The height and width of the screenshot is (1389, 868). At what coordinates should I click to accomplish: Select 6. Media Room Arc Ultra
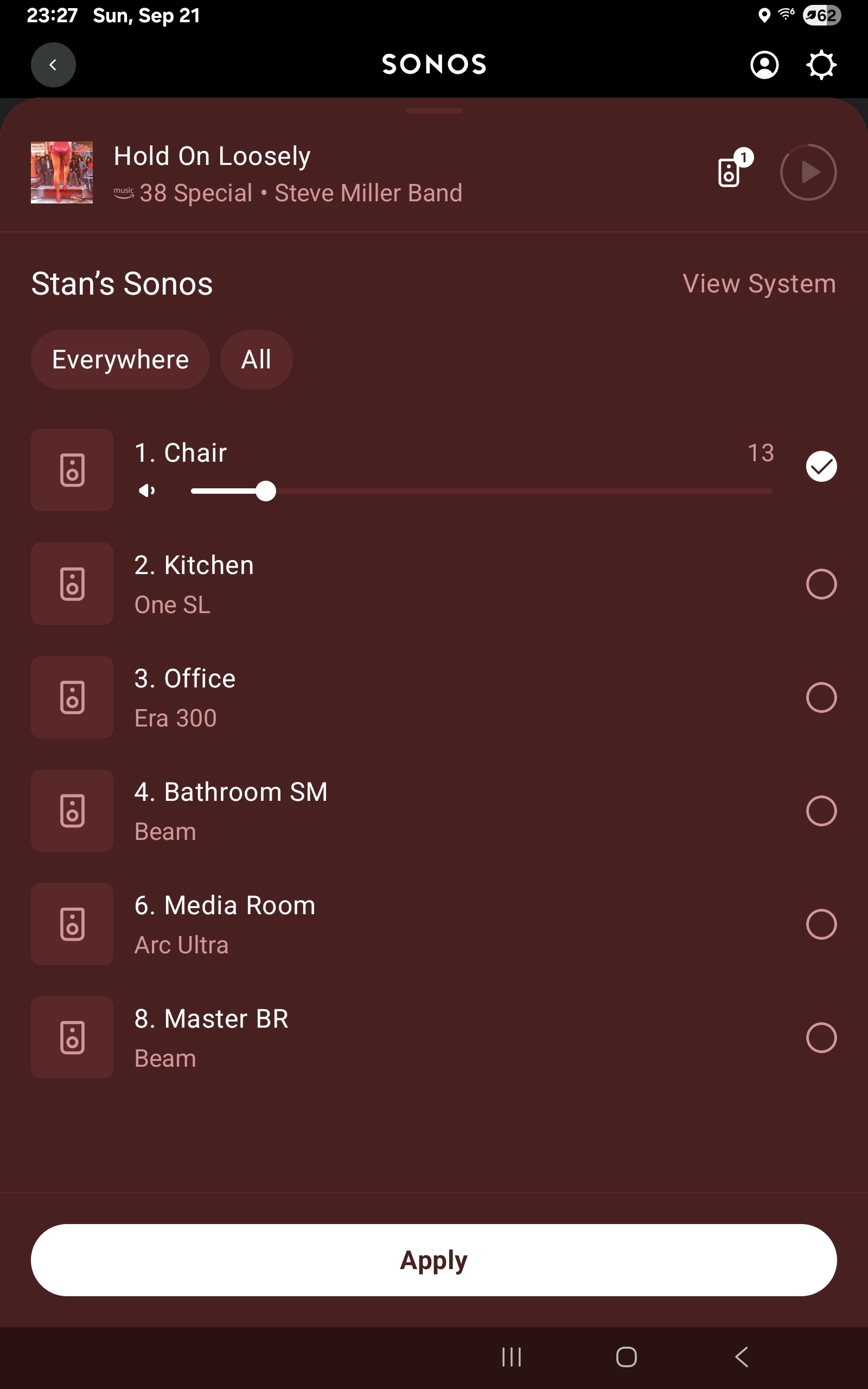pos(821,924)
